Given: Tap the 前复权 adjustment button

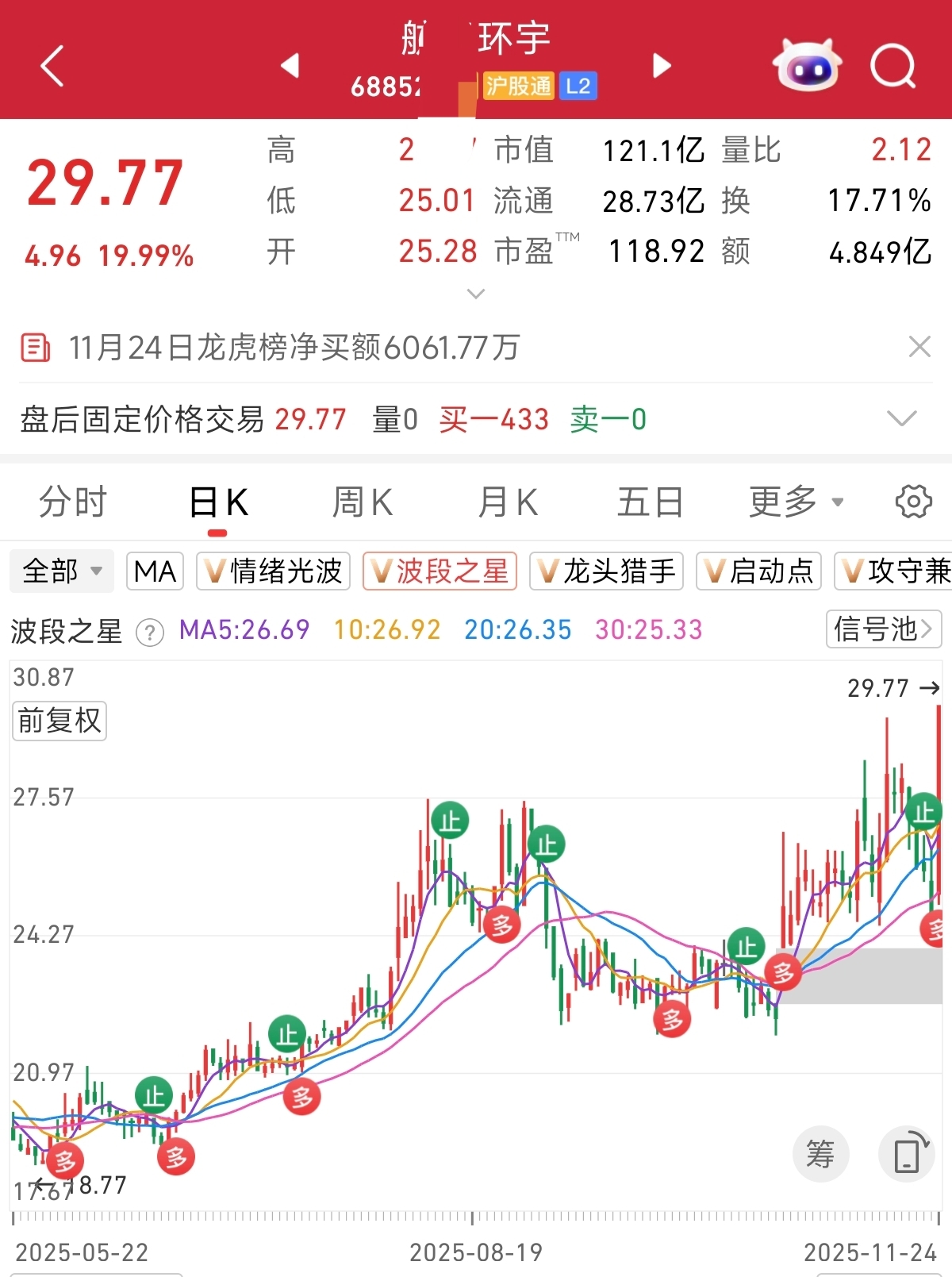Looking at the screenshot, I should click(59, 721).
